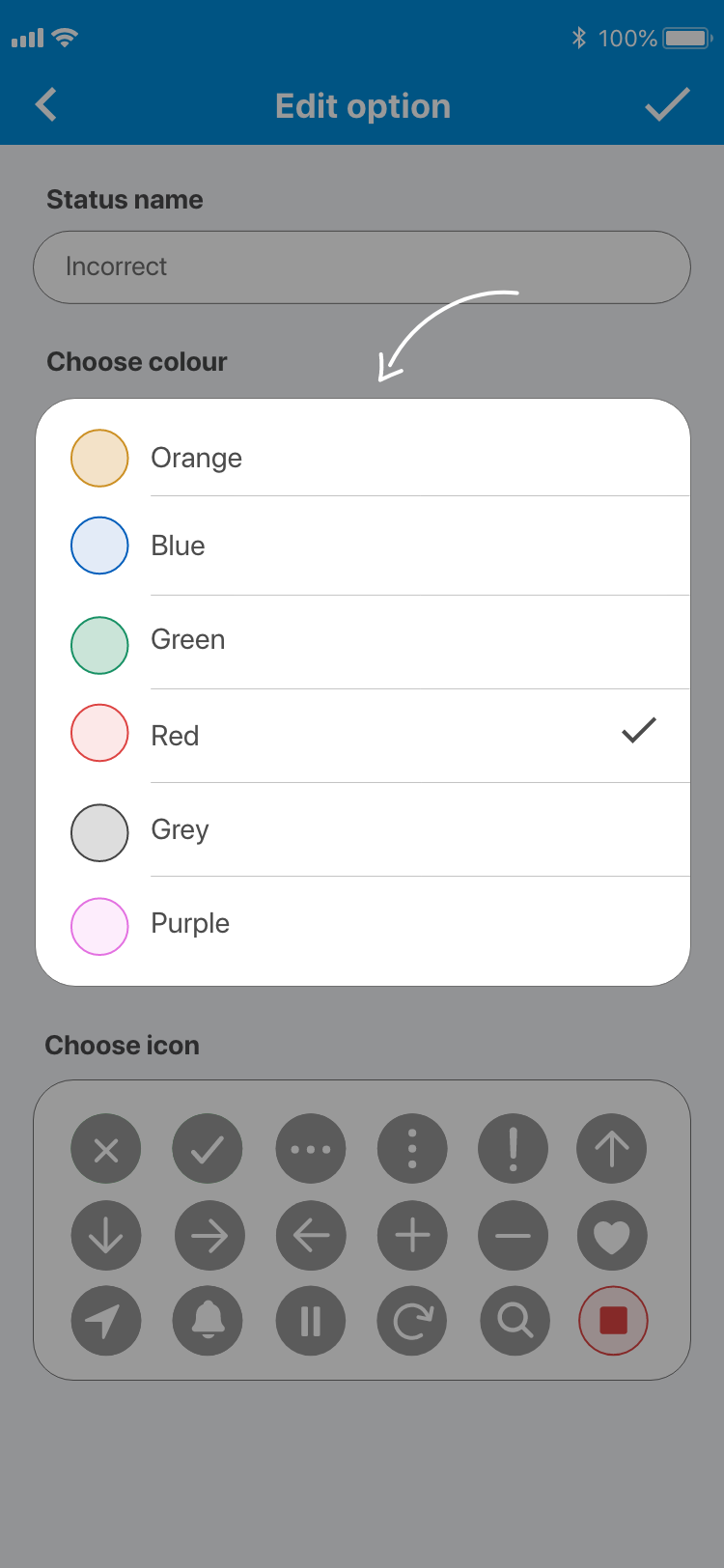Viewport: 724px width, 1568px height.
Task: Choose the pause icon
Action: click(311, 1320)
